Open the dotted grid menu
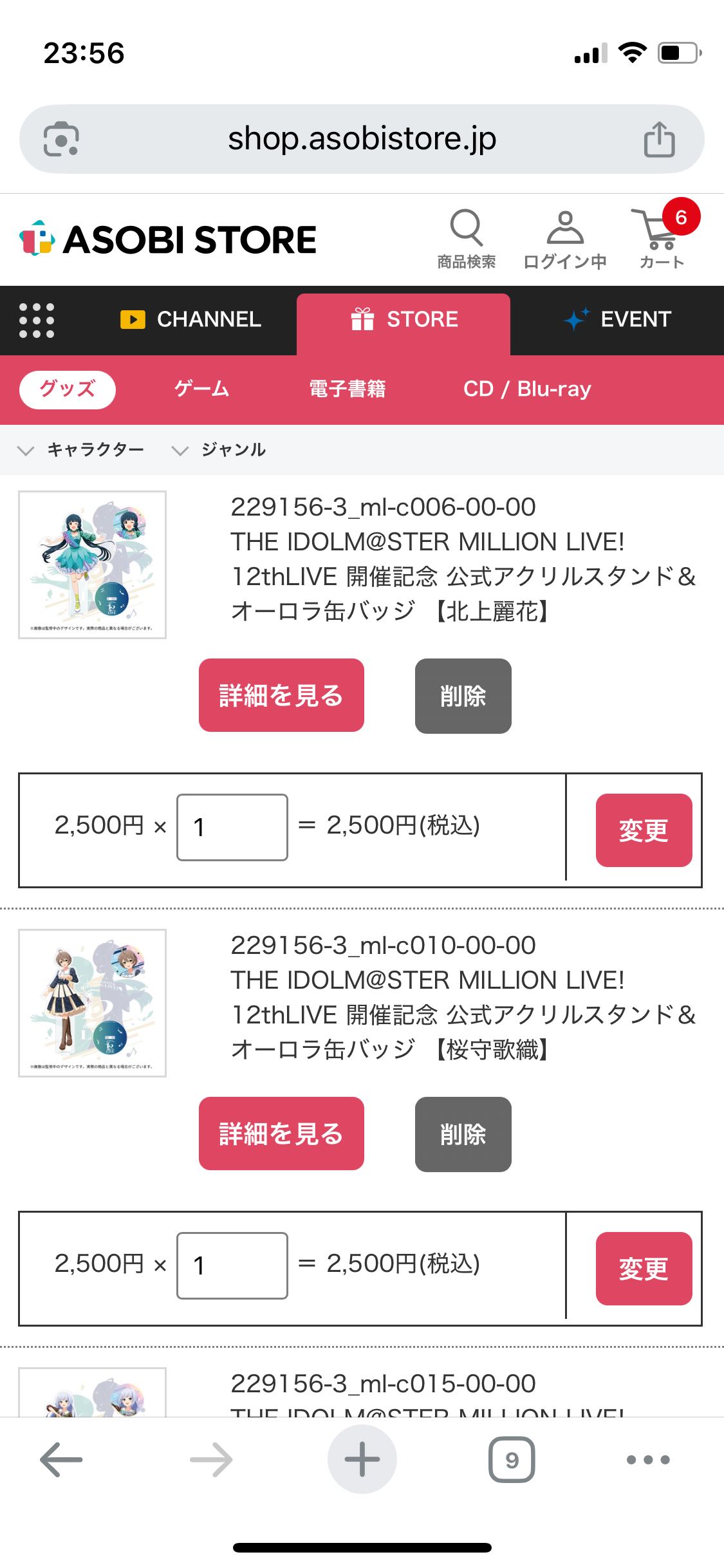 click(x=37, y=320)
